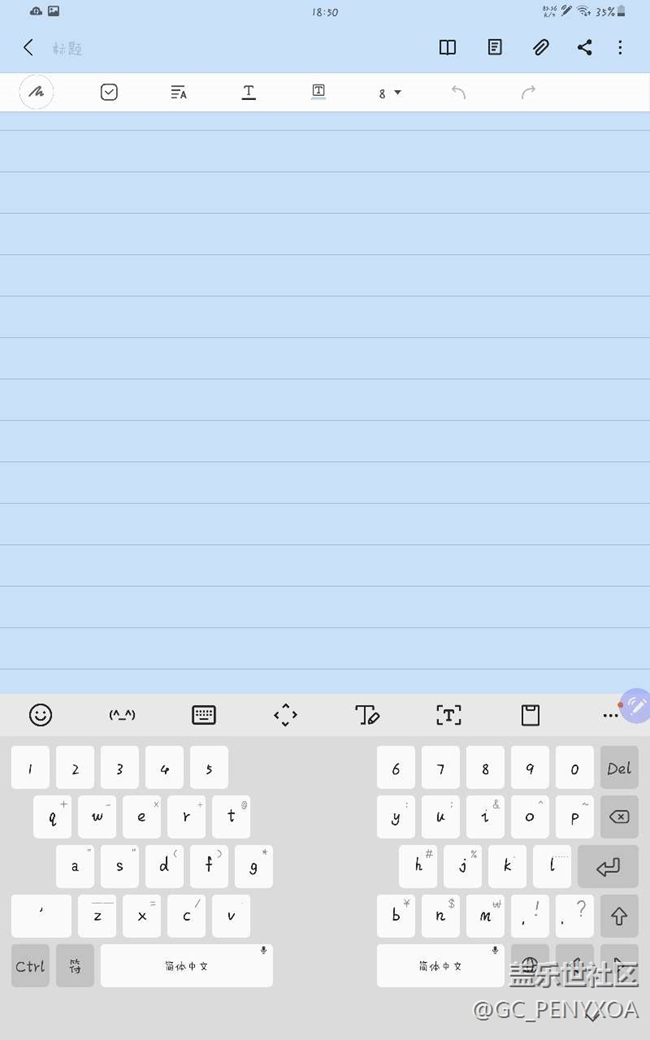Tap the Ctrl key

click(30, 966)
